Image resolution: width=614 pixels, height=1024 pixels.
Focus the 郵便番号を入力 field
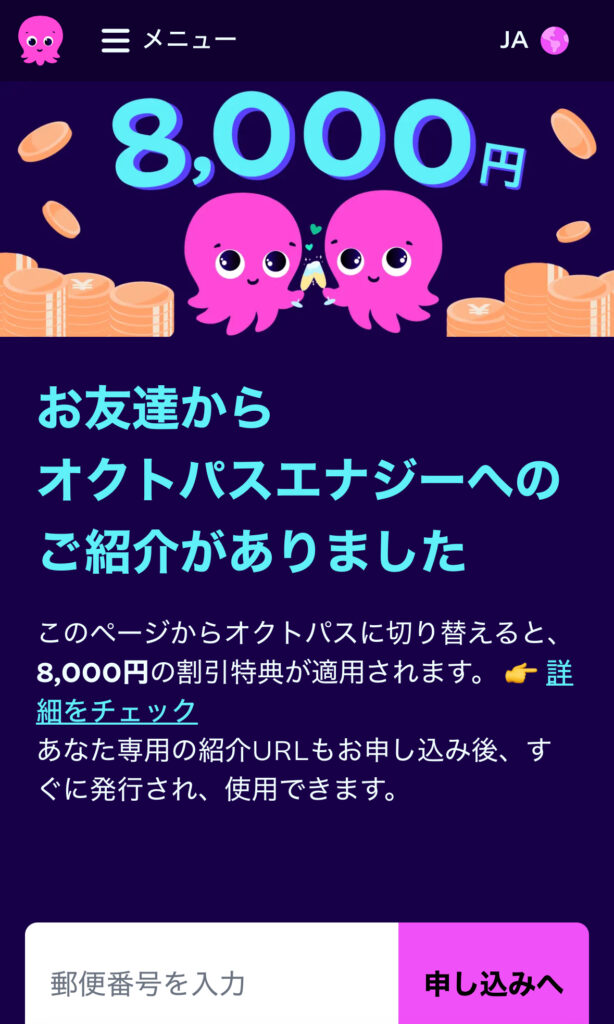(212, 982)
